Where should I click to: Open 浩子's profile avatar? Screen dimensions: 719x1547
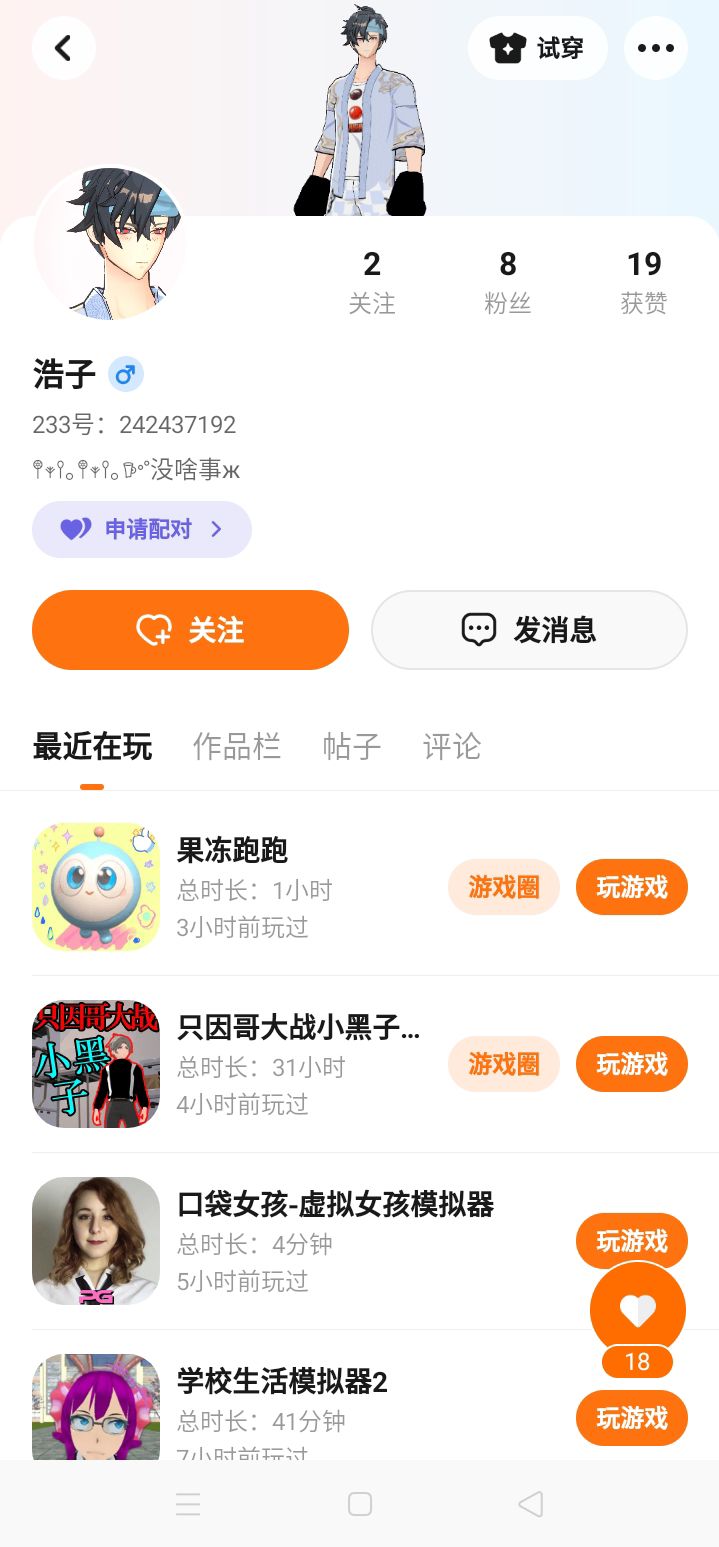pyautogui.click(x=109, y=243)
